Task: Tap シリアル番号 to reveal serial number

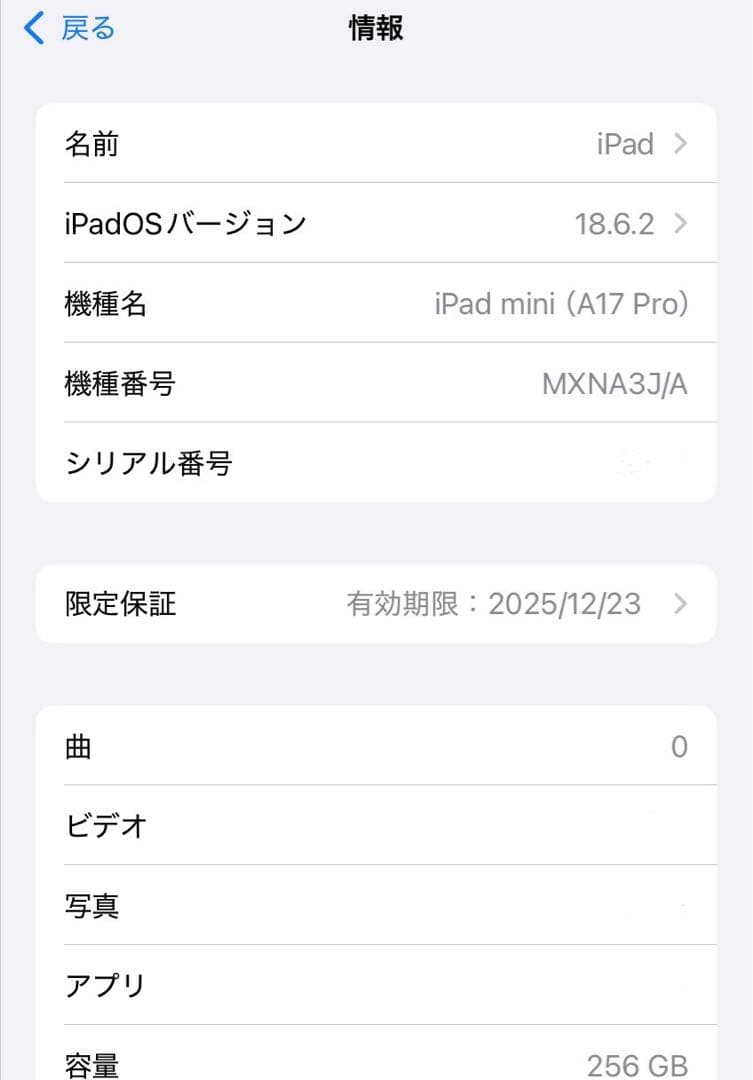Action: pos(376,463)
